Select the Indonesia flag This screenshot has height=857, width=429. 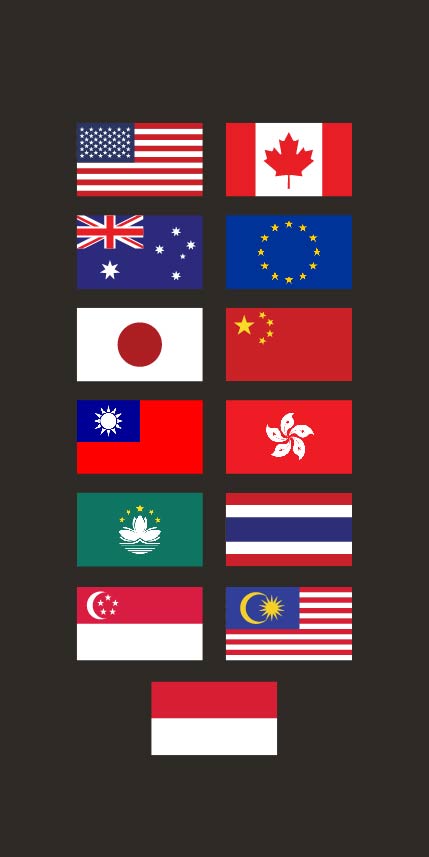pyautogui.click(x=214, y=718)
